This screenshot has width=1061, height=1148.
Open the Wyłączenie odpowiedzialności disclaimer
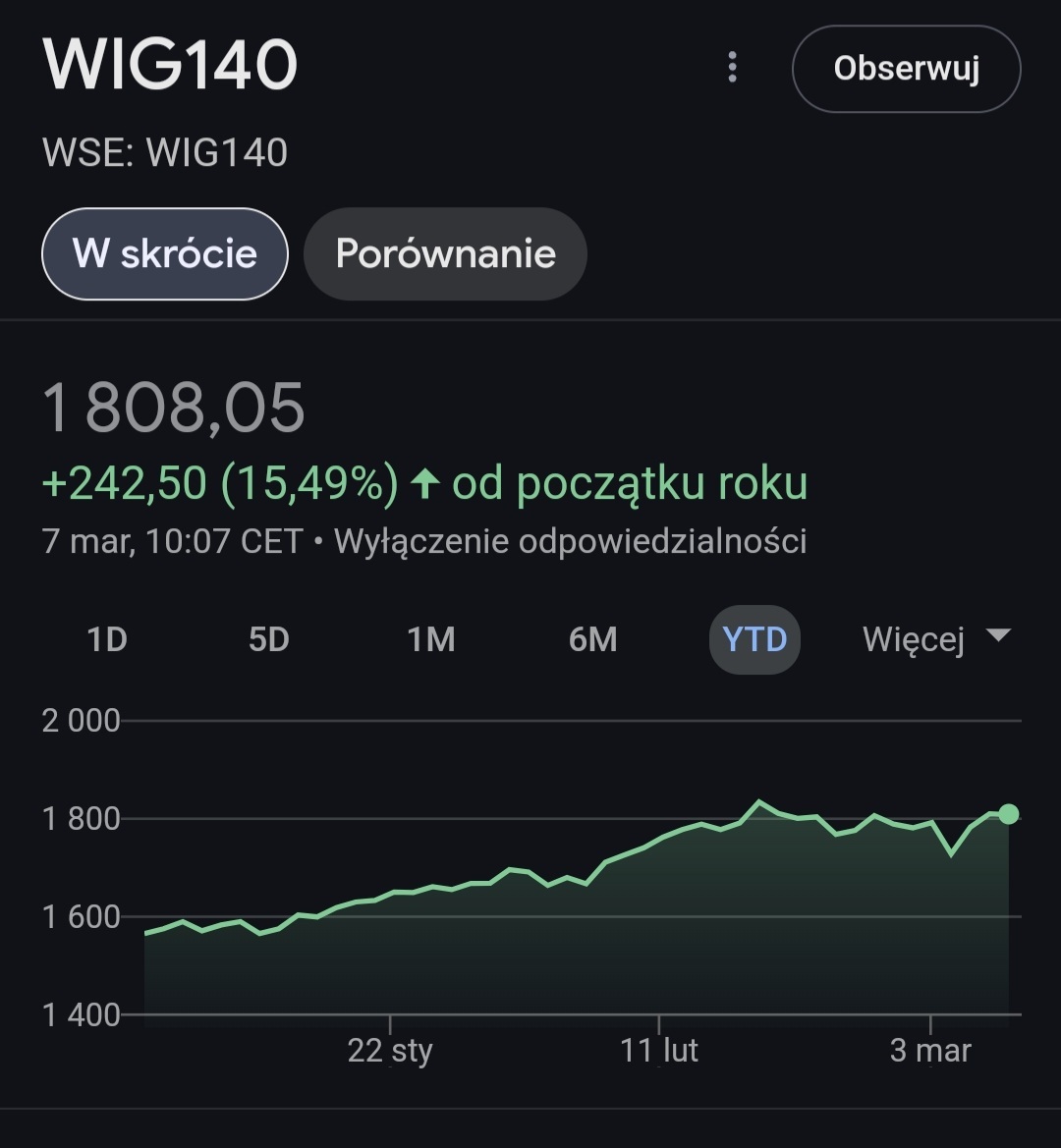pyautogui.click(x=570, y=541)
